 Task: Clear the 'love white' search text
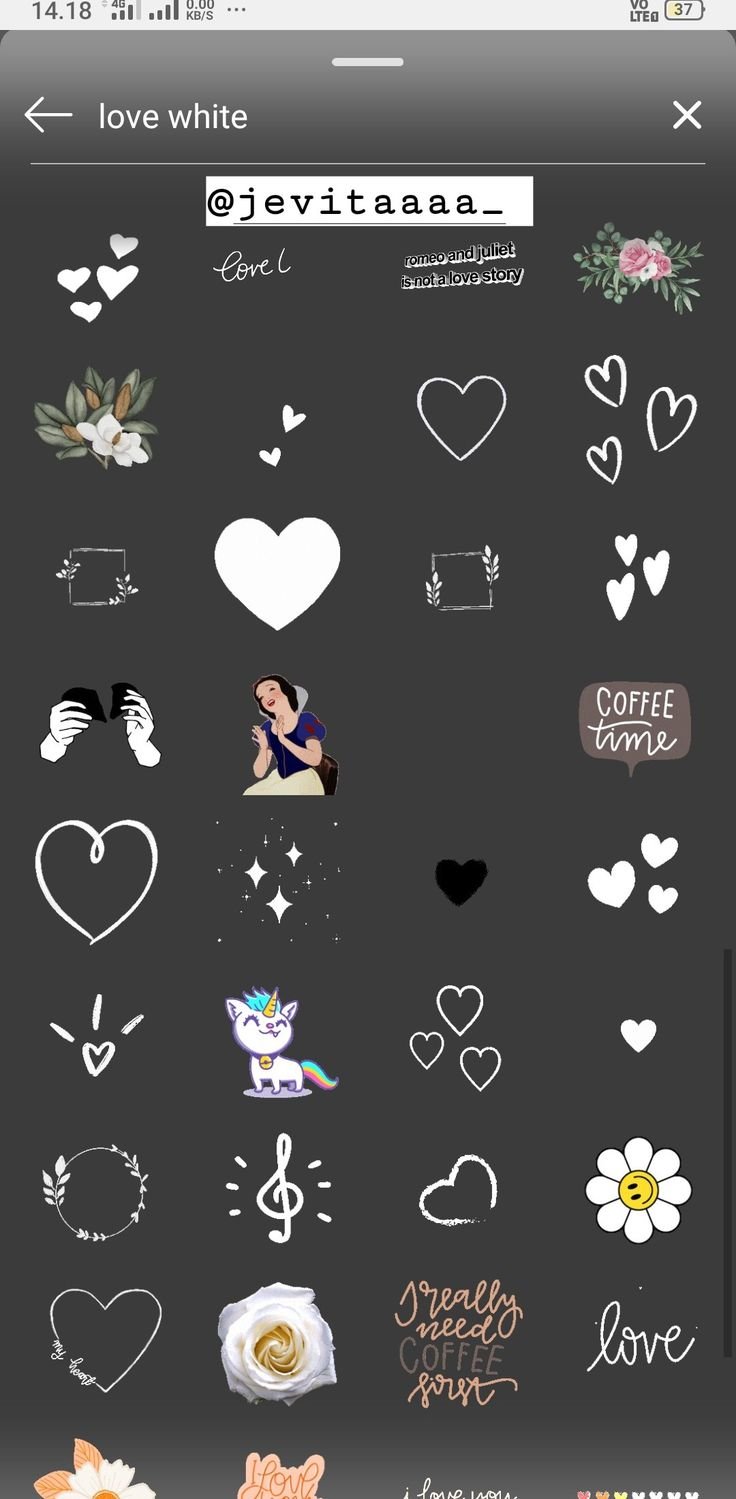pyautogui.click(x=687, y=115)
